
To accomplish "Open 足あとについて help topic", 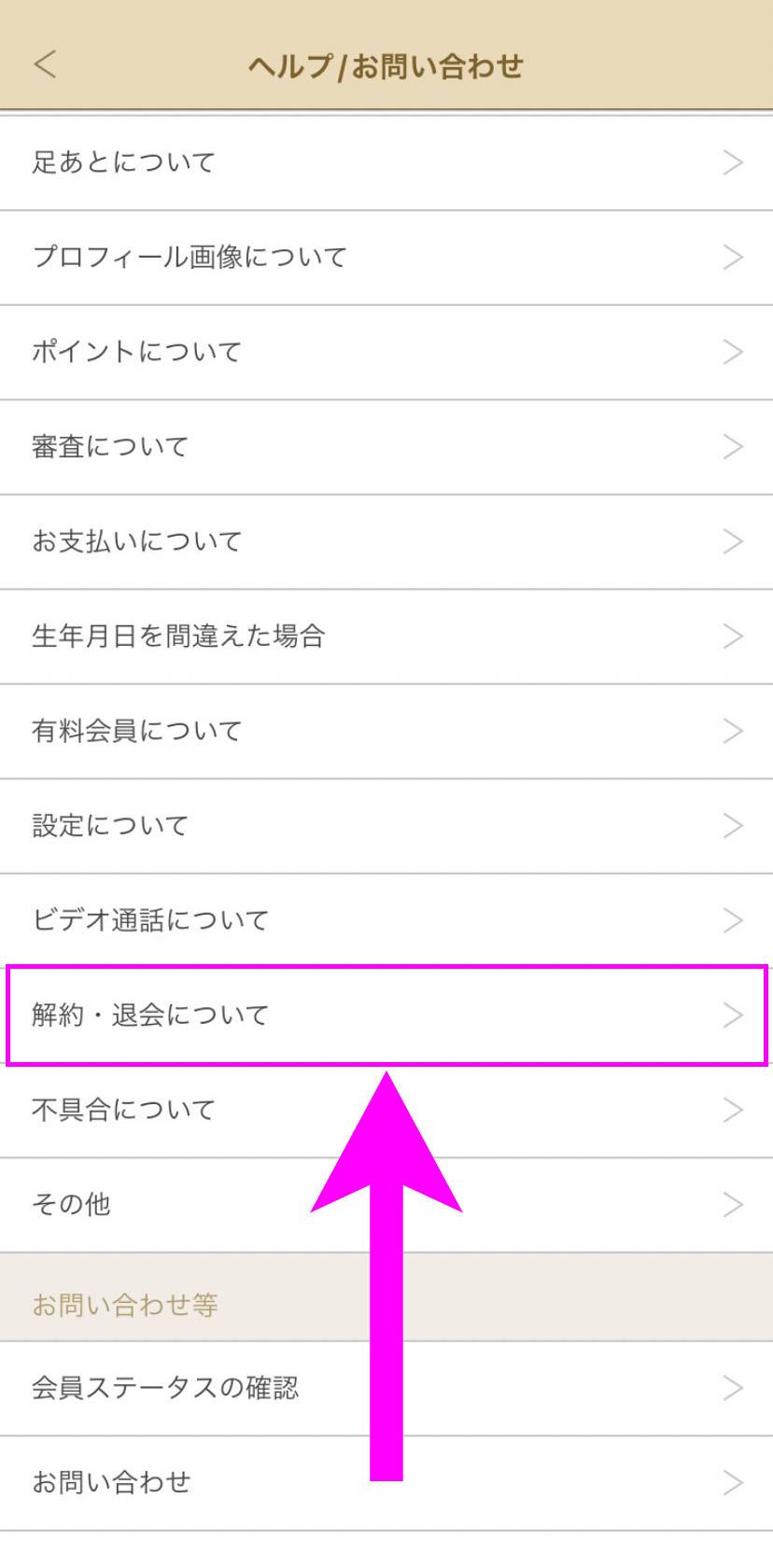I will coord(386,162).
